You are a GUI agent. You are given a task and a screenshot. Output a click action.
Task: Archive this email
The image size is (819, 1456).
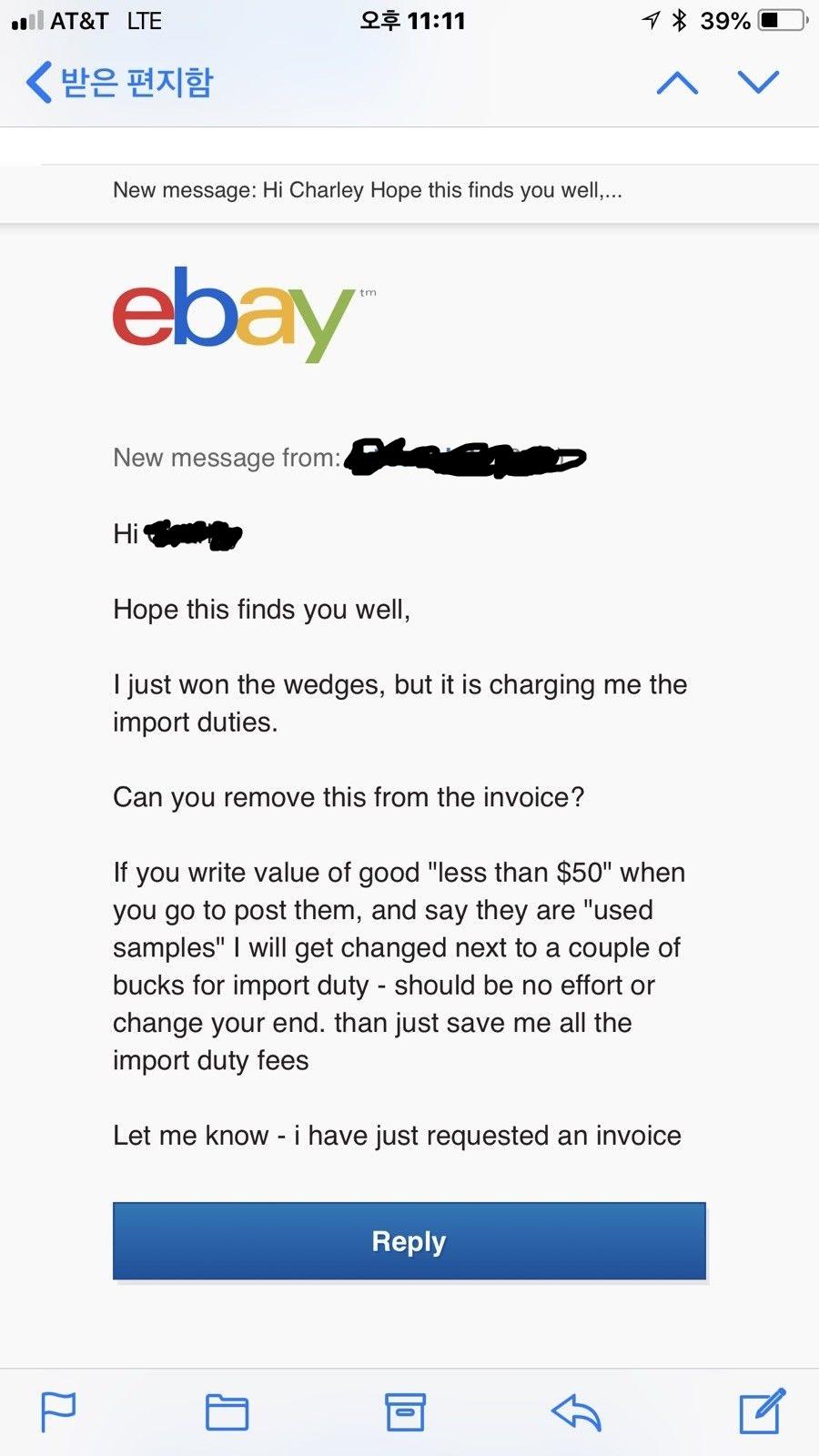(x=405, y=1412)
